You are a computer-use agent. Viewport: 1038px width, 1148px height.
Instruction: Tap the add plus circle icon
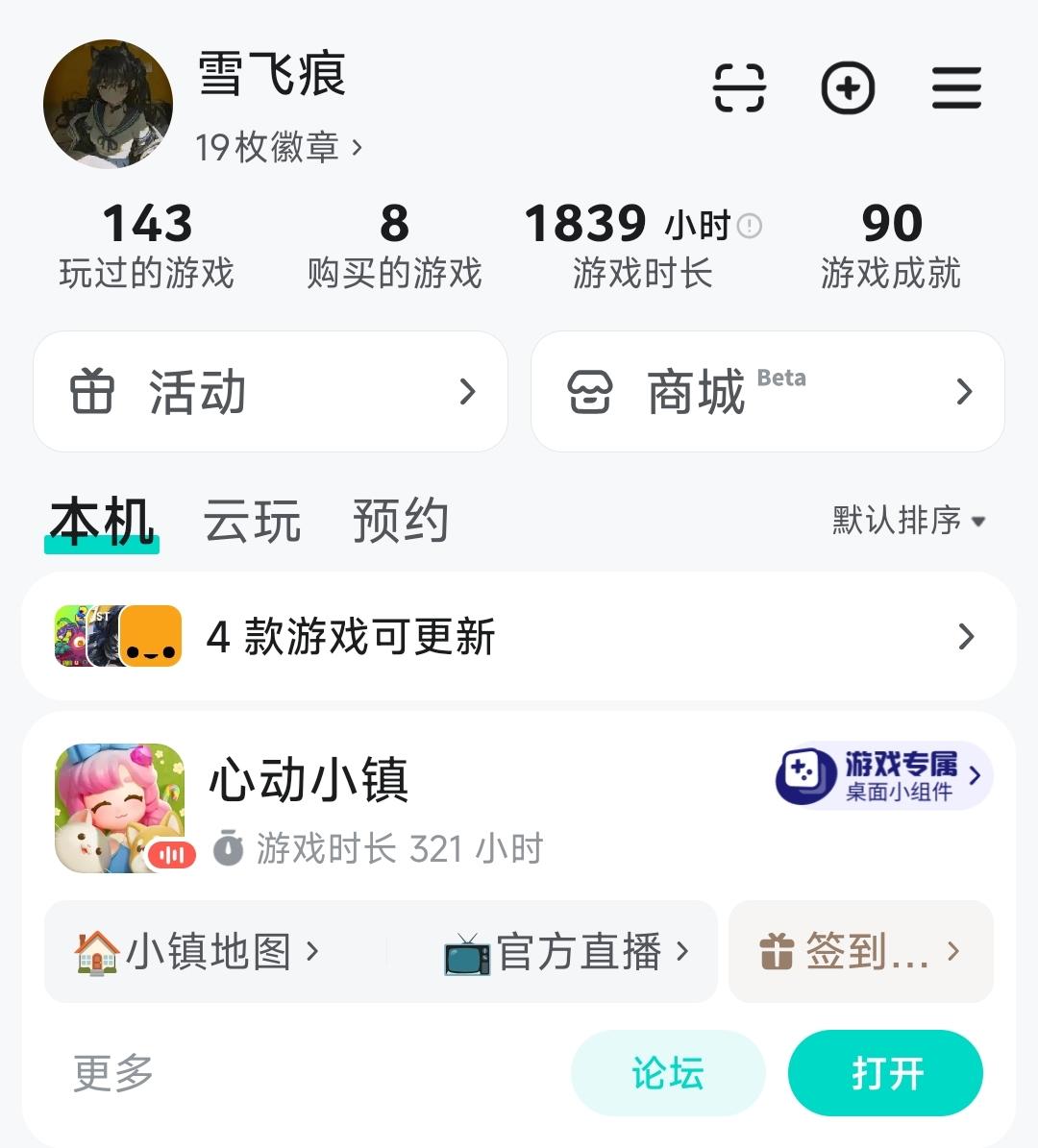(x=848, y=88)
